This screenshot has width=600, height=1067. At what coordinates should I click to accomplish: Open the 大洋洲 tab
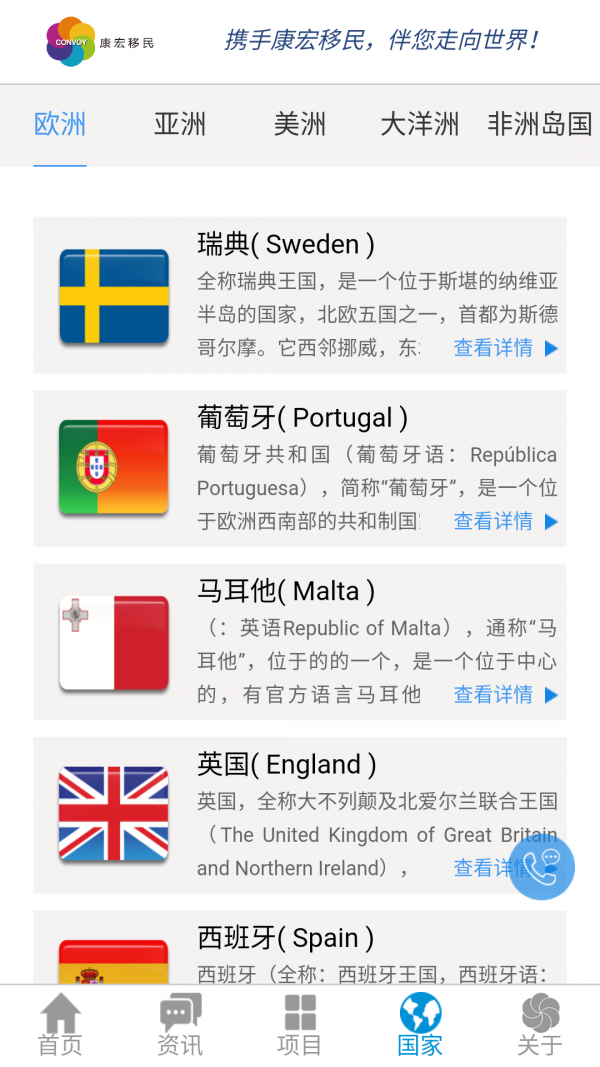click(420, 125)
